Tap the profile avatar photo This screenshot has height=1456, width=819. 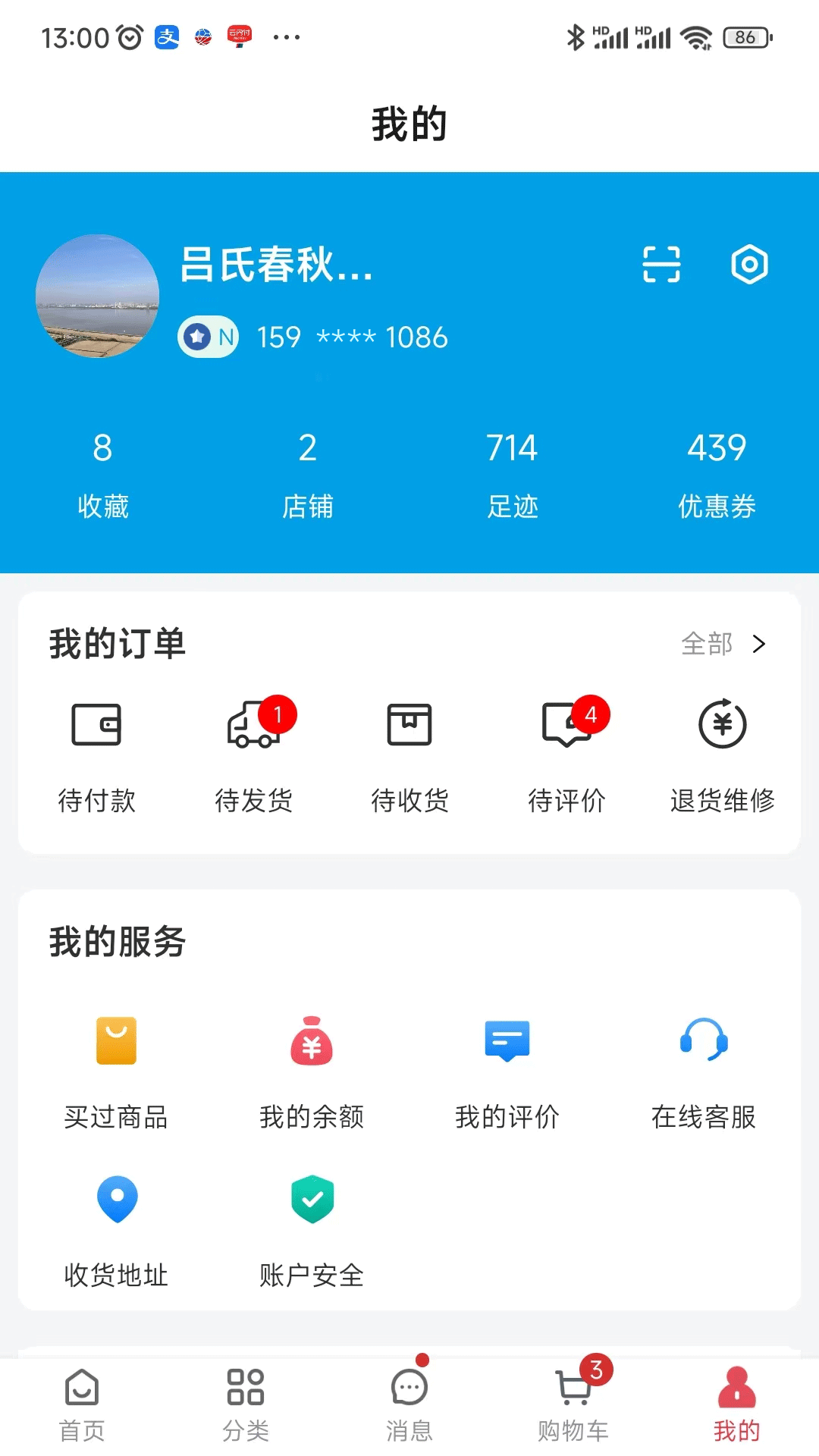coord(96,297)
